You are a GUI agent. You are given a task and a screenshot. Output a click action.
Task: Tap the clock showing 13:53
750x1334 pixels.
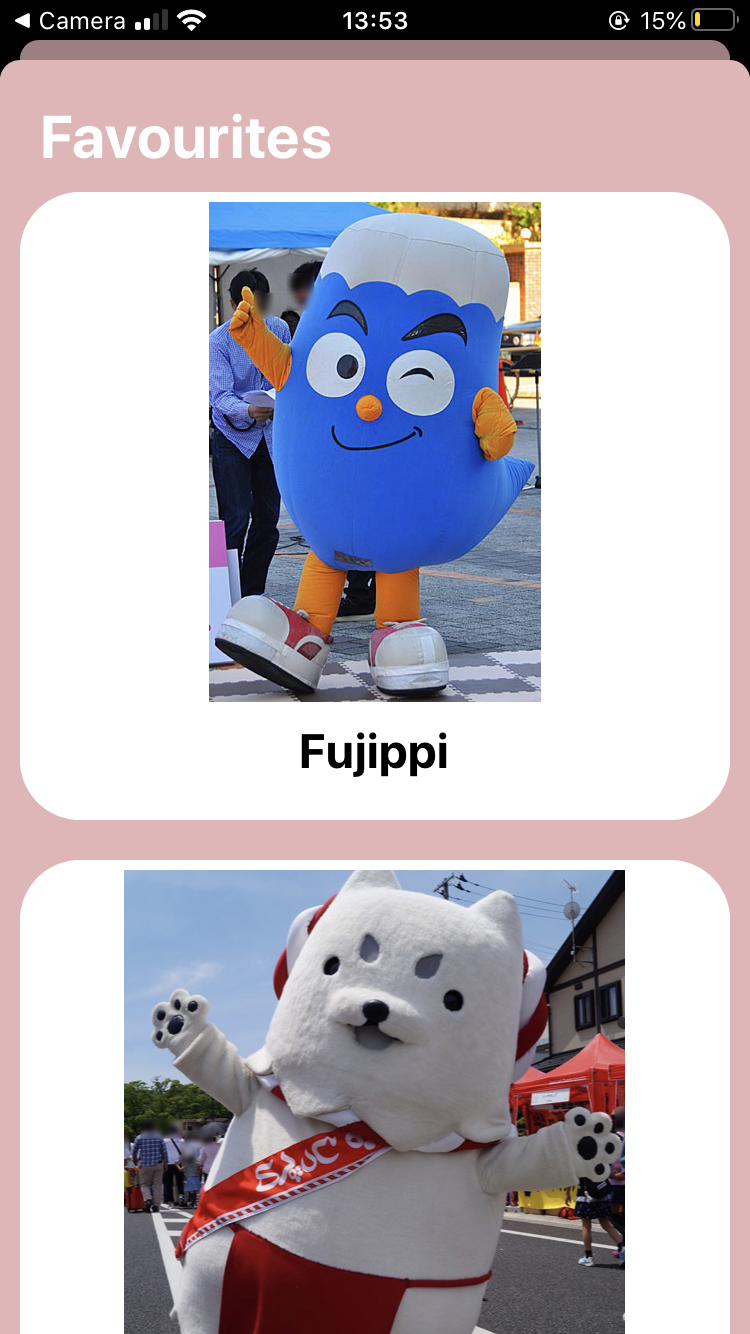coord(375,18)
